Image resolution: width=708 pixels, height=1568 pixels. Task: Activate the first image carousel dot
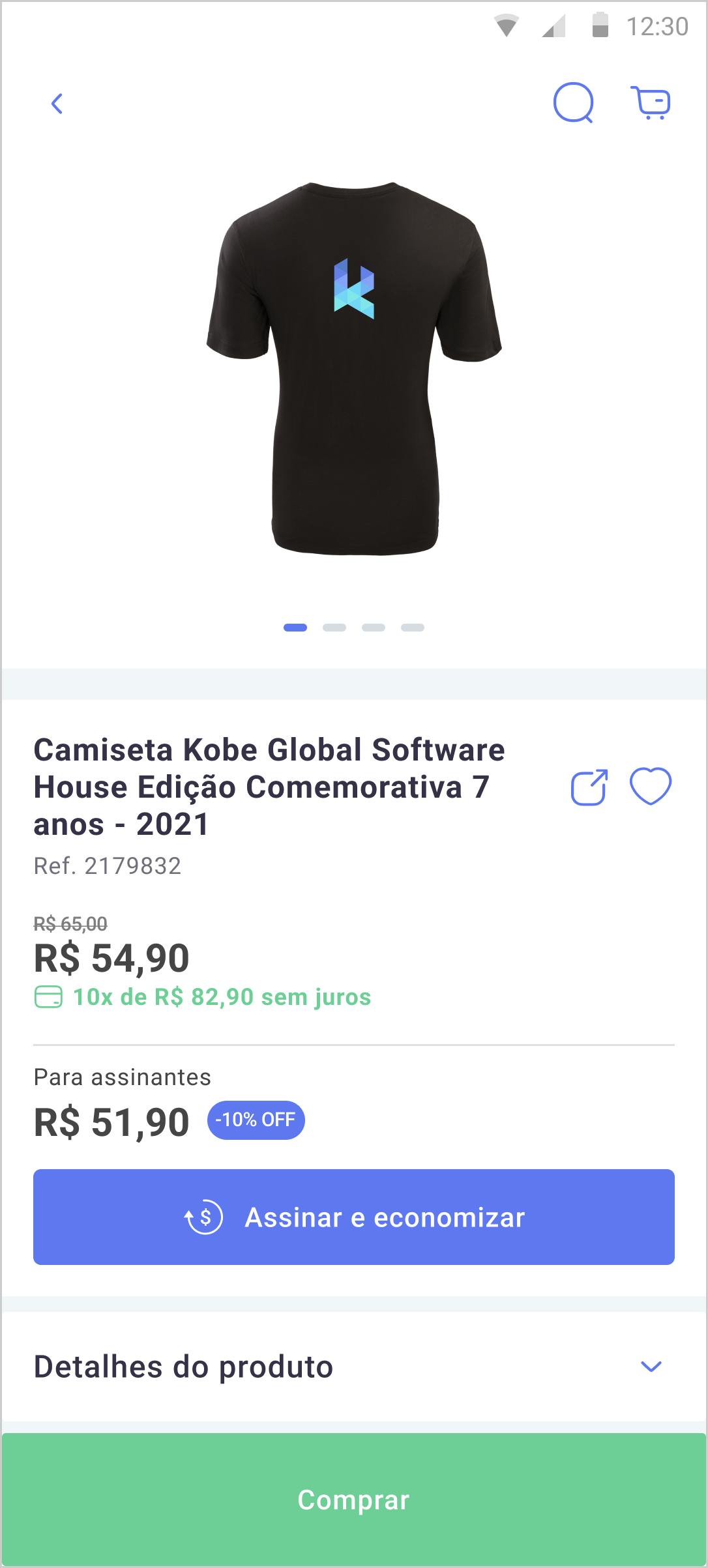295,627
